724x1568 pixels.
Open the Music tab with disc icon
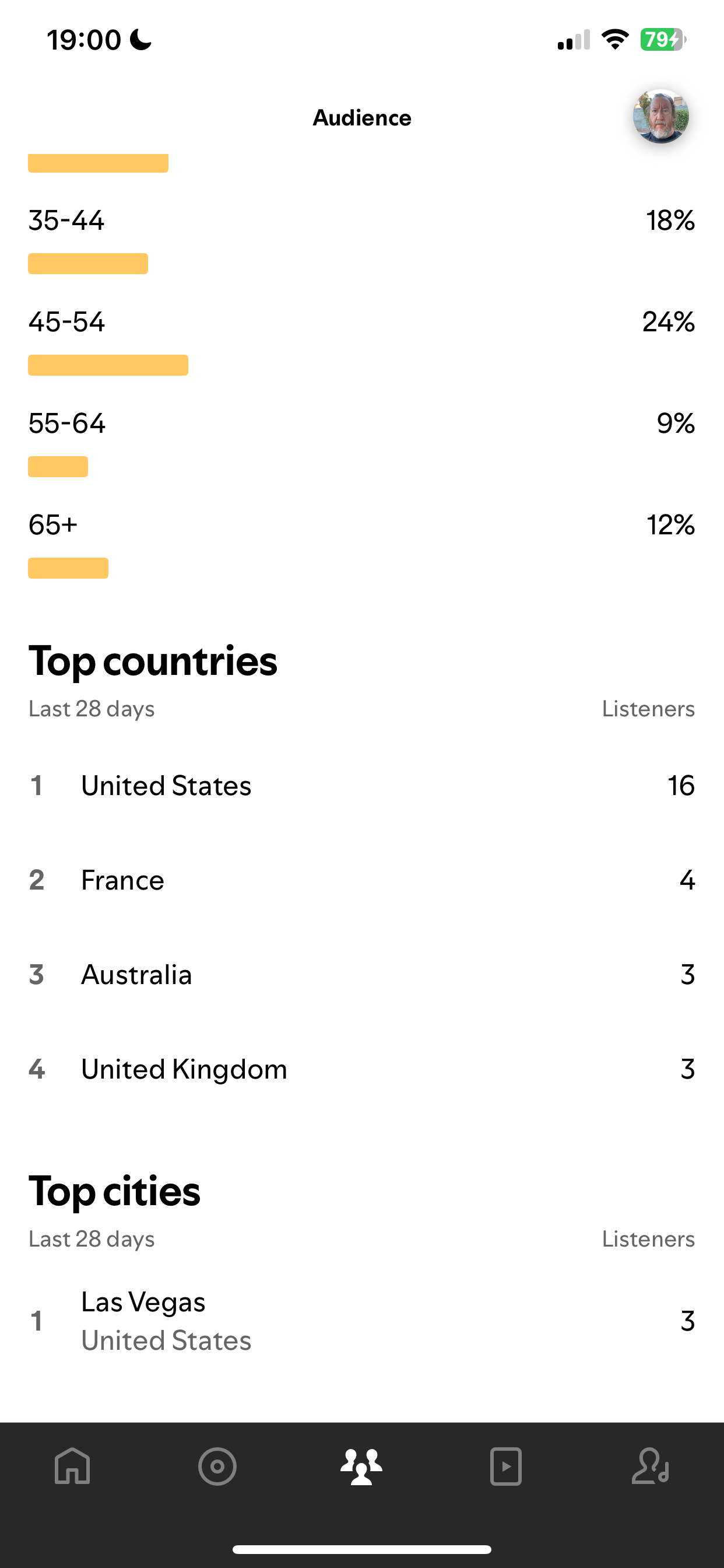(x=217, y=1466)
